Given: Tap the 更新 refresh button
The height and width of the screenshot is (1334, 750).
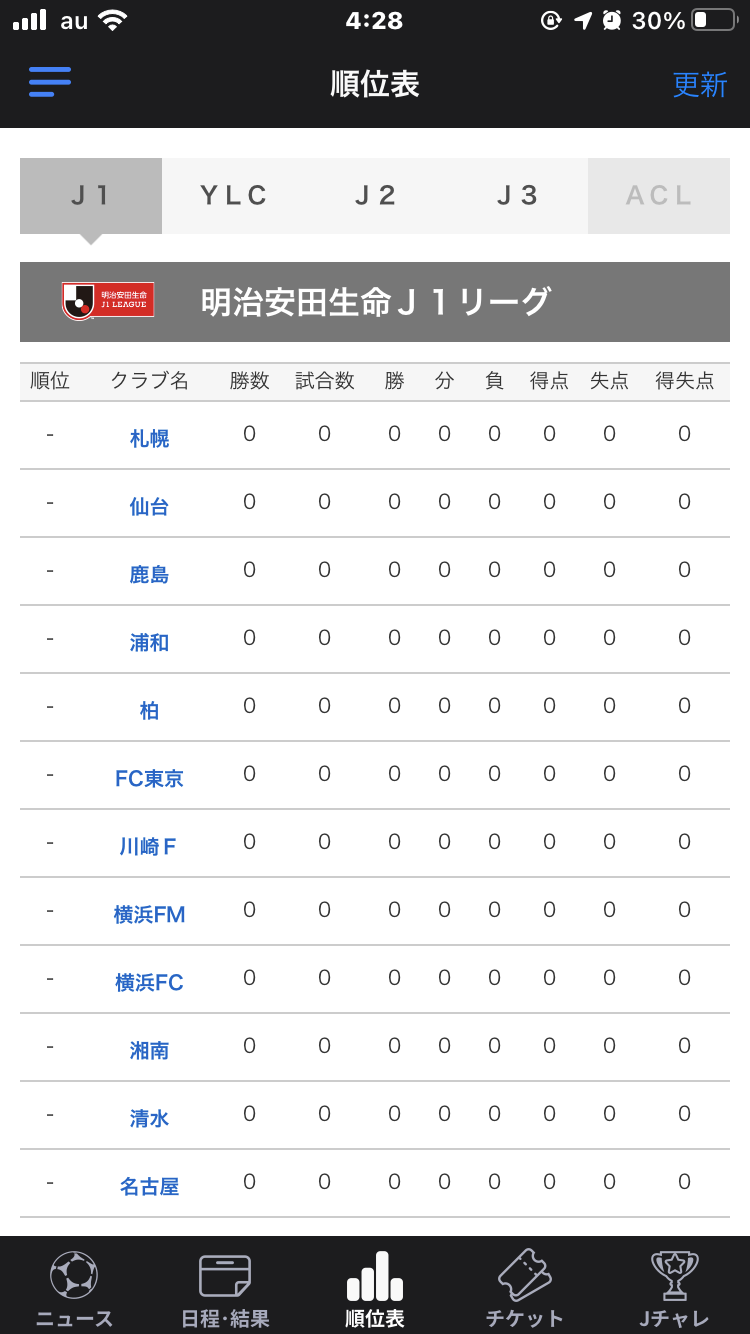Looking at the screenshot, I should click(699, 85).
